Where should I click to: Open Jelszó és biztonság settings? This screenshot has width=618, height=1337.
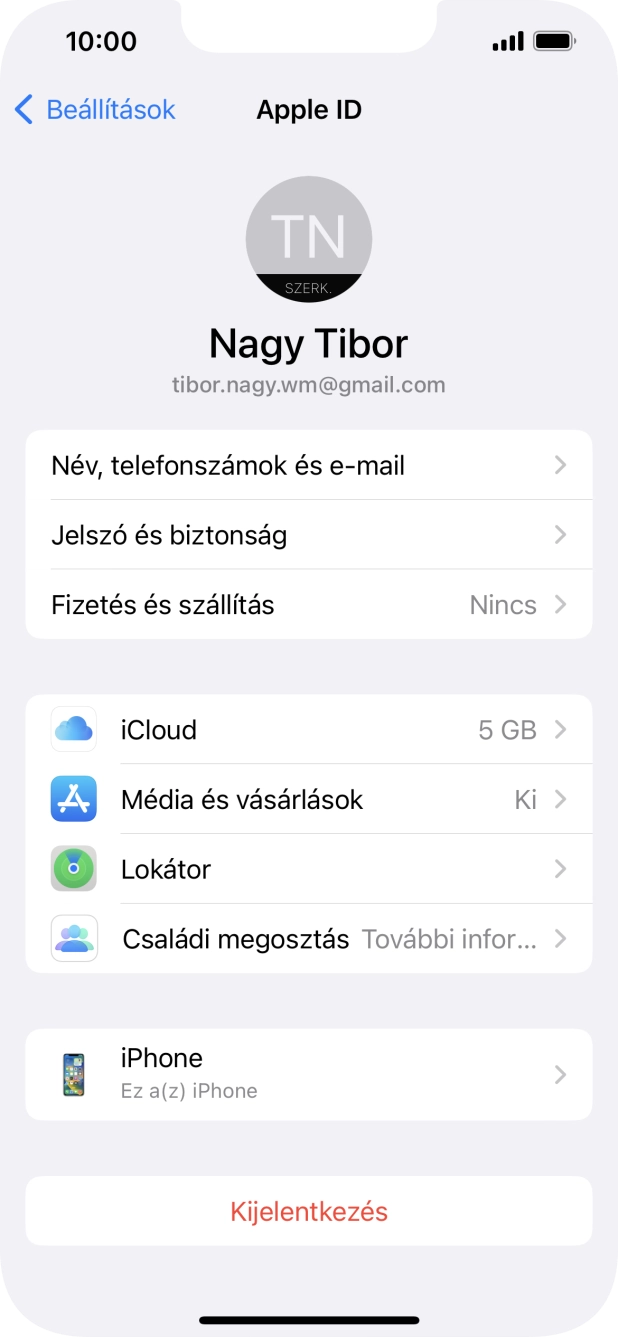tap(308, 535)
